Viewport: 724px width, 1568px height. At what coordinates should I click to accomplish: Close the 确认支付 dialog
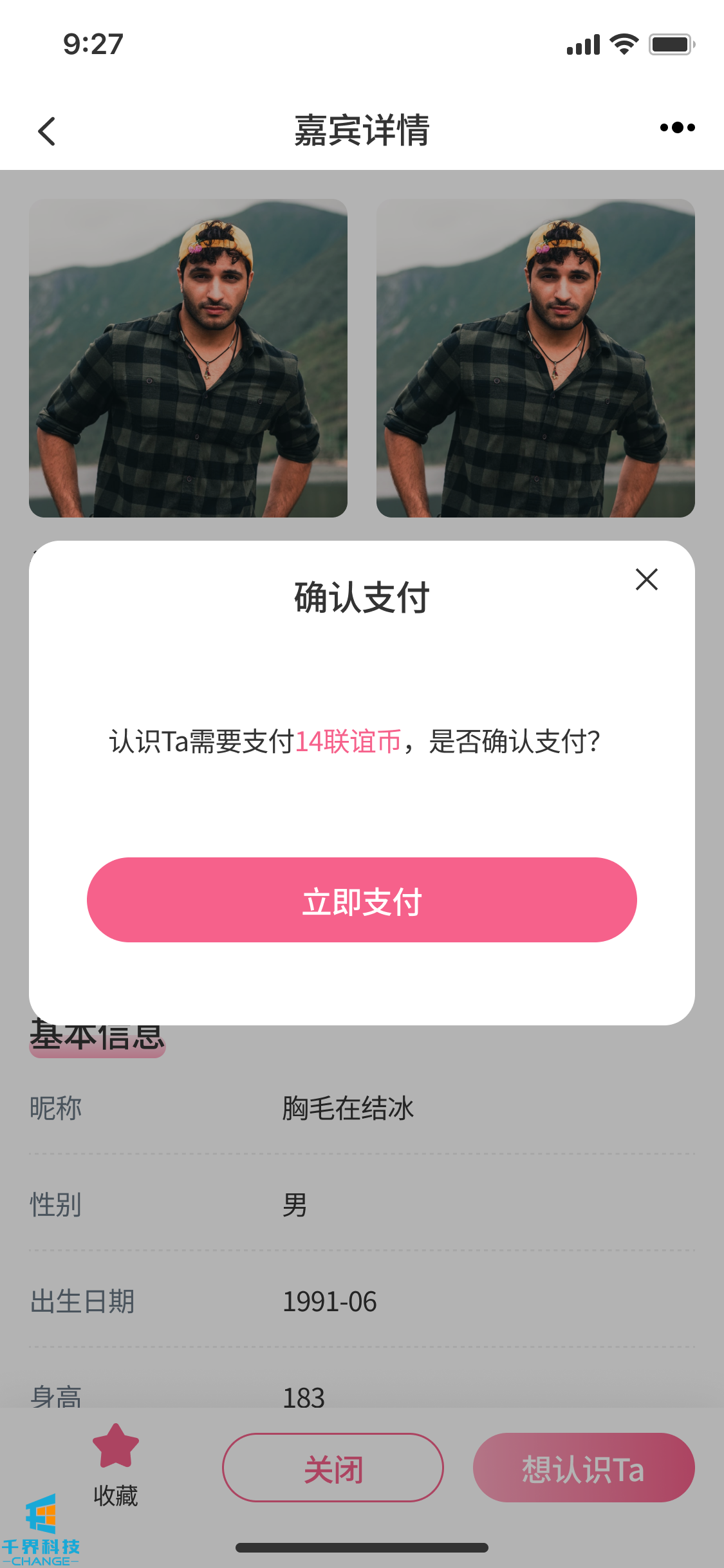click(646, 579)
